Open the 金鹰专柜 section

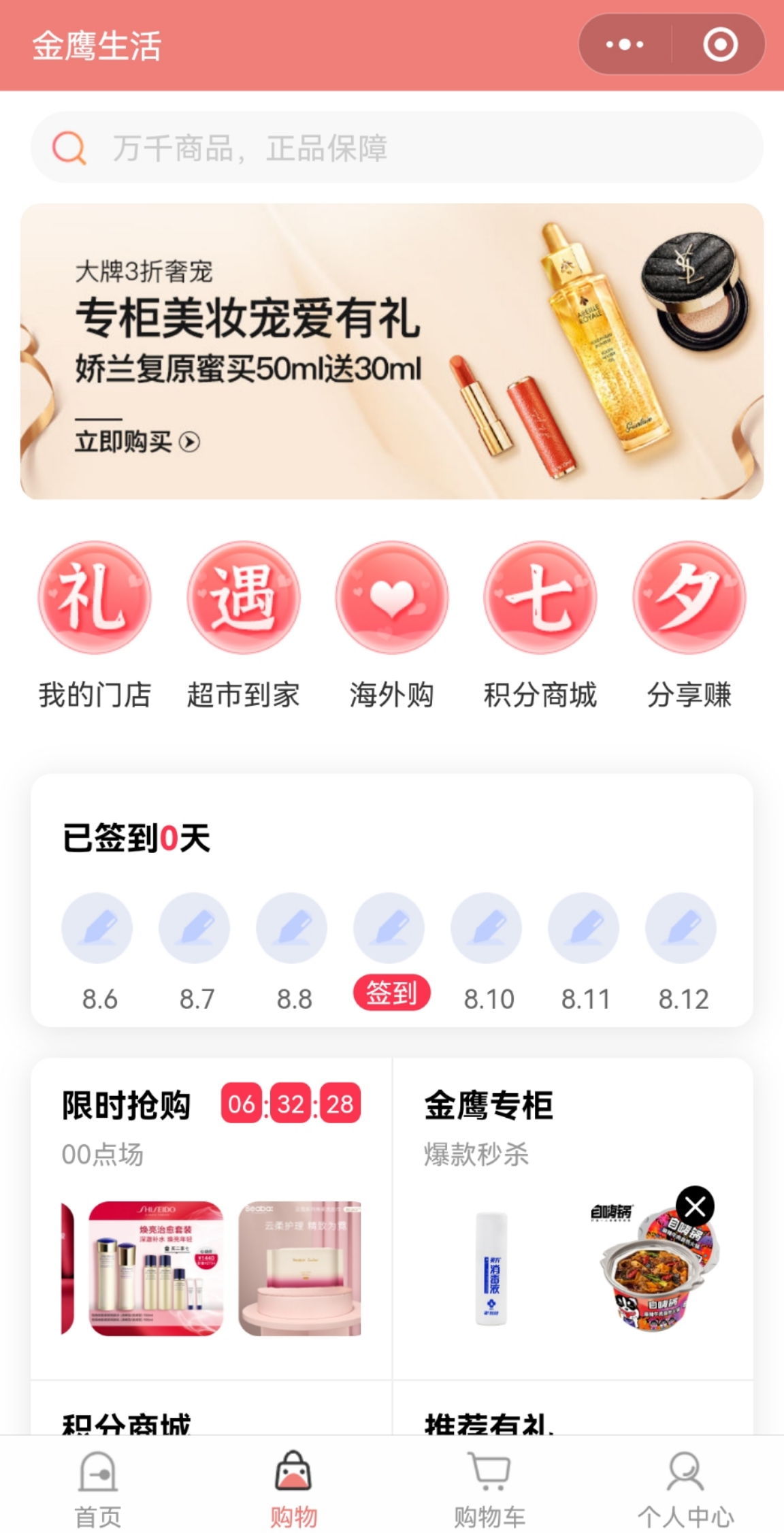pyautogui.click(x=573, y=1219)
